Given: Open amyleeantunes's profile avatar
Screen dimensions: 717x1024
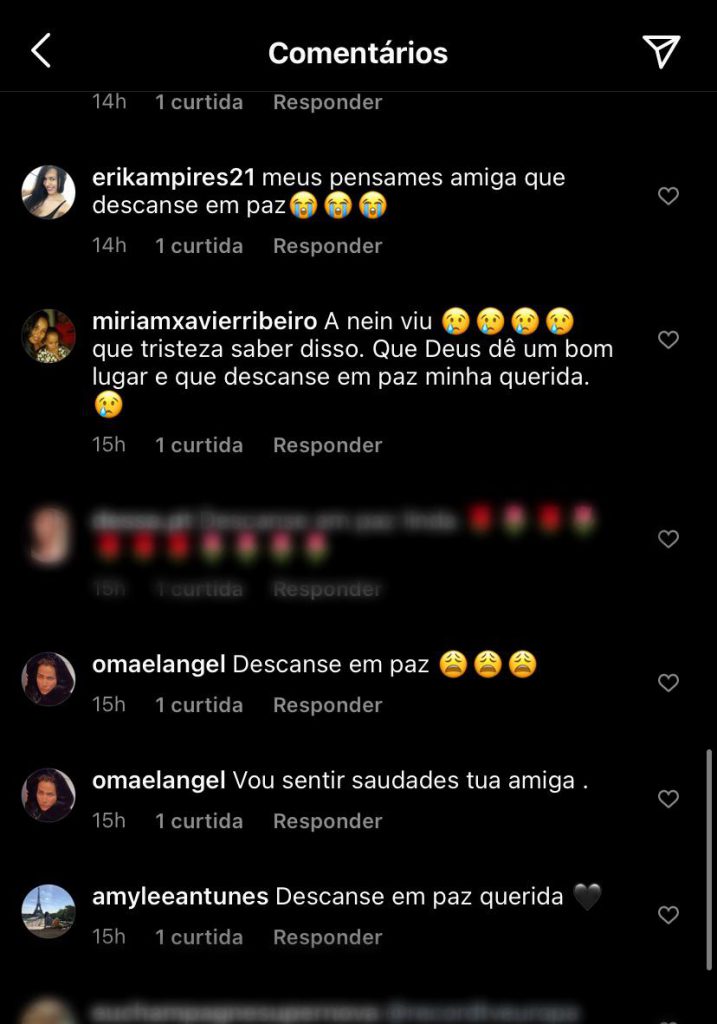Looking at the screenshot, I should pyautogui.click(x=49, y=911).
